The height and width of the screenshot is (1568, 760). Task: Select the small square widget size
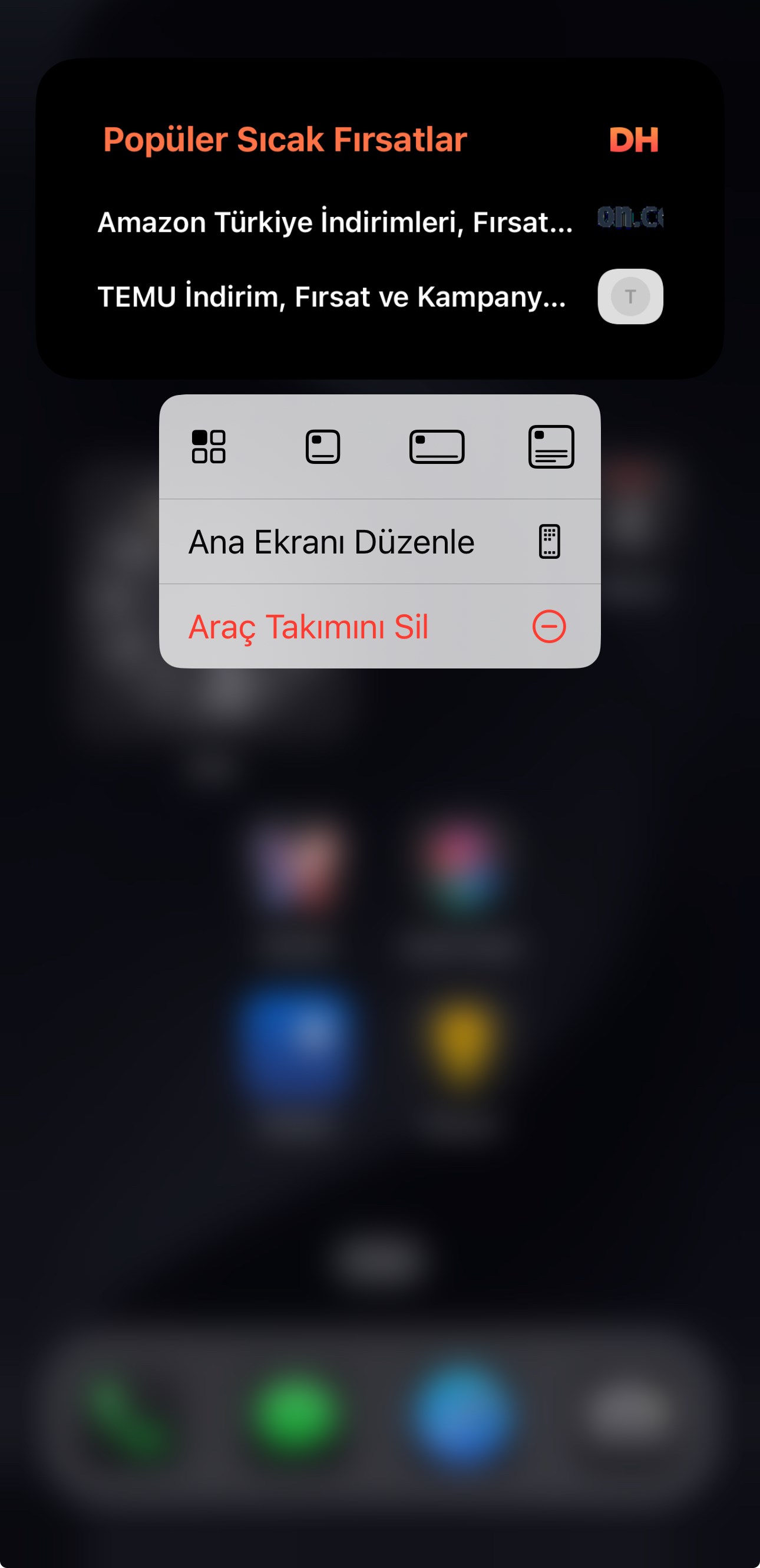point(322,447)
